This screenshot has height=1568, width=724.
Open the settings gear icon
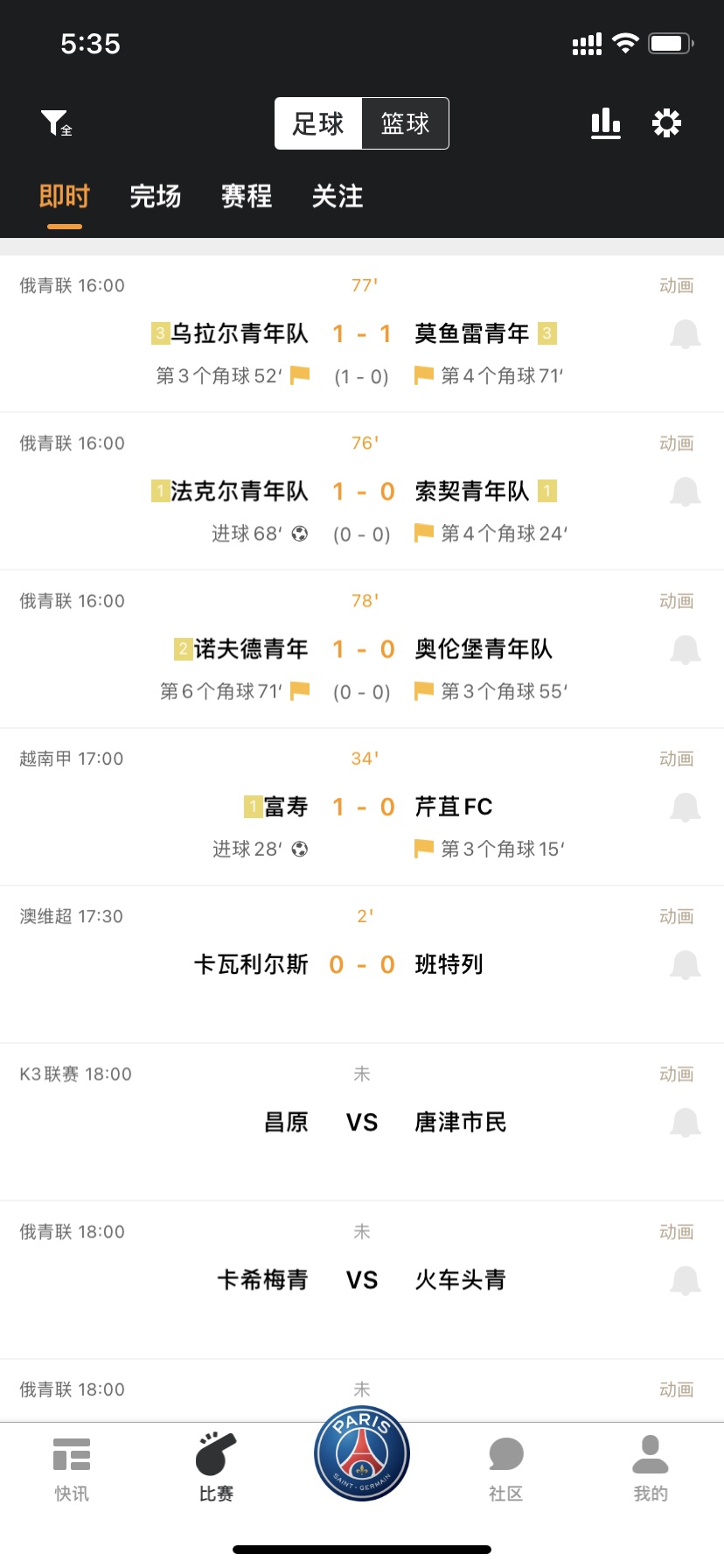[666, 123]
